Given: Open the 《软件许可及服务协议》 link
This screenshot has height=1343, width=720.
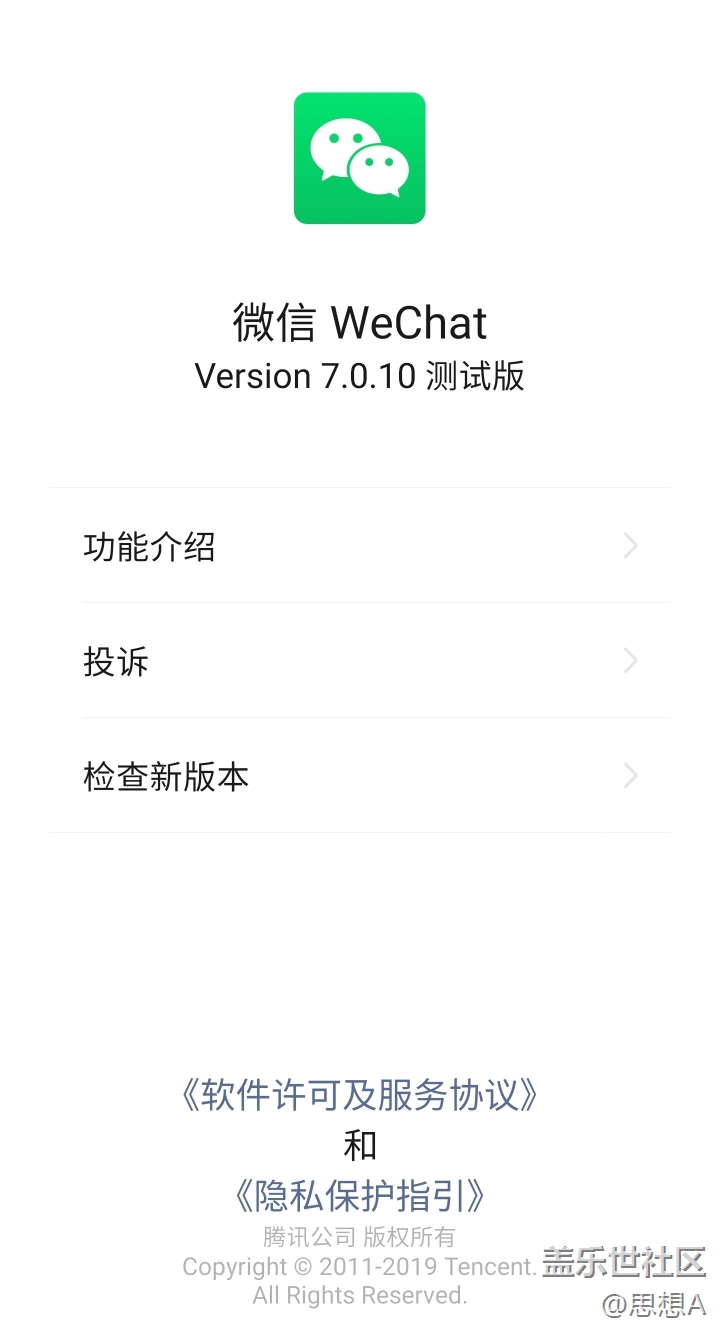Looking at the screenshot, I should click(360, 1095).
